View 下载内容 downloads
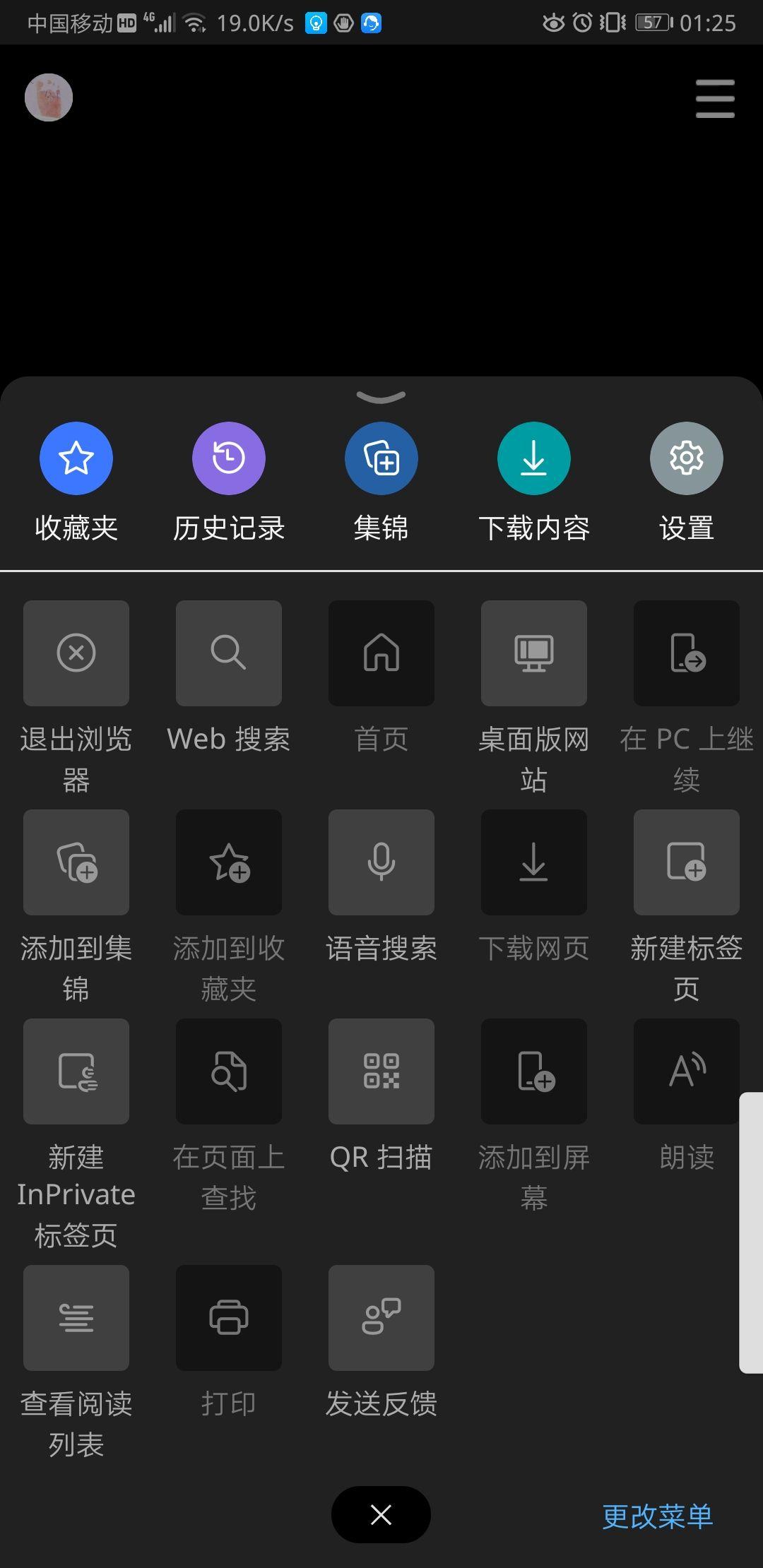The image size is (763, 1568). coord(534,459)
